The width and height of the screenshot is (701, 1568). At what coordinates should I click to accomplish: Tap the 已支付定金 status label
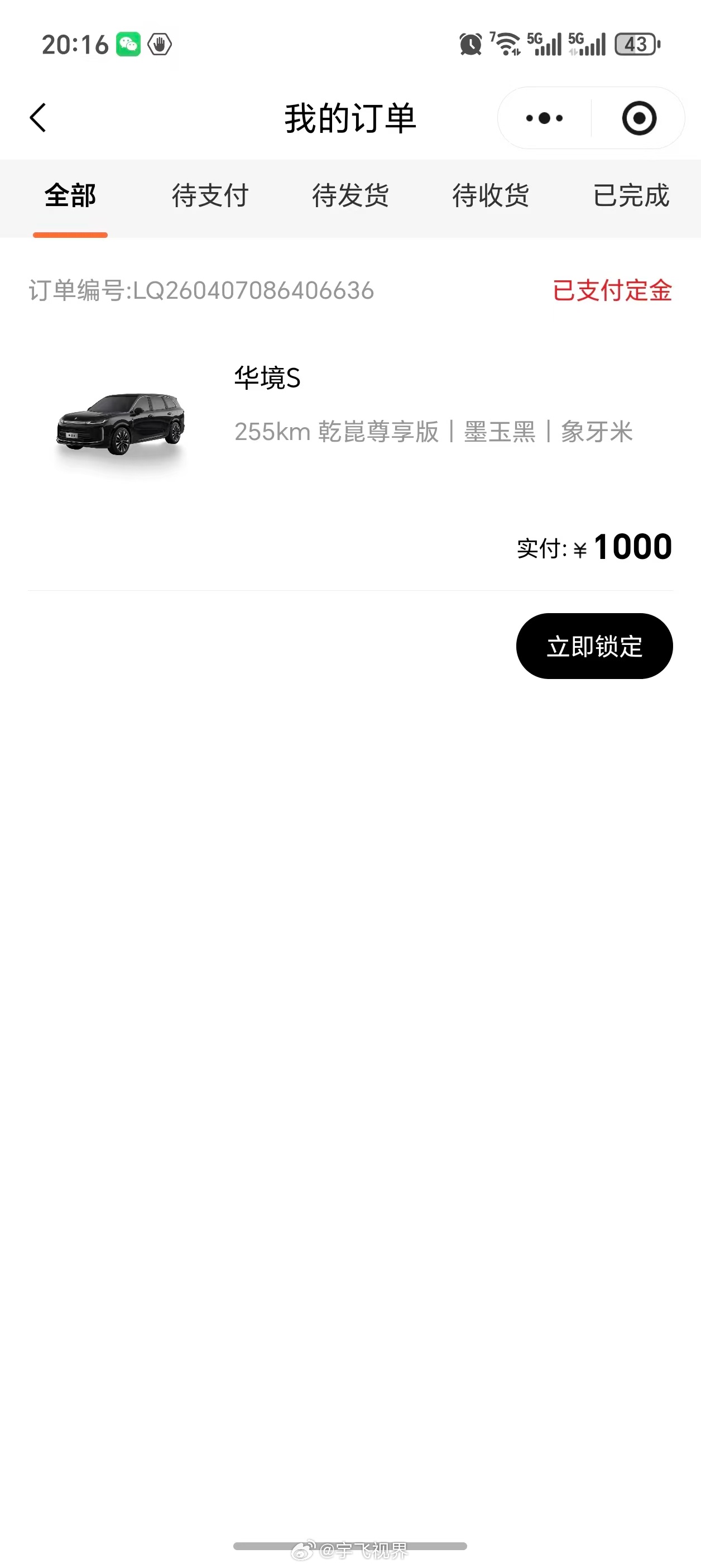613,291
